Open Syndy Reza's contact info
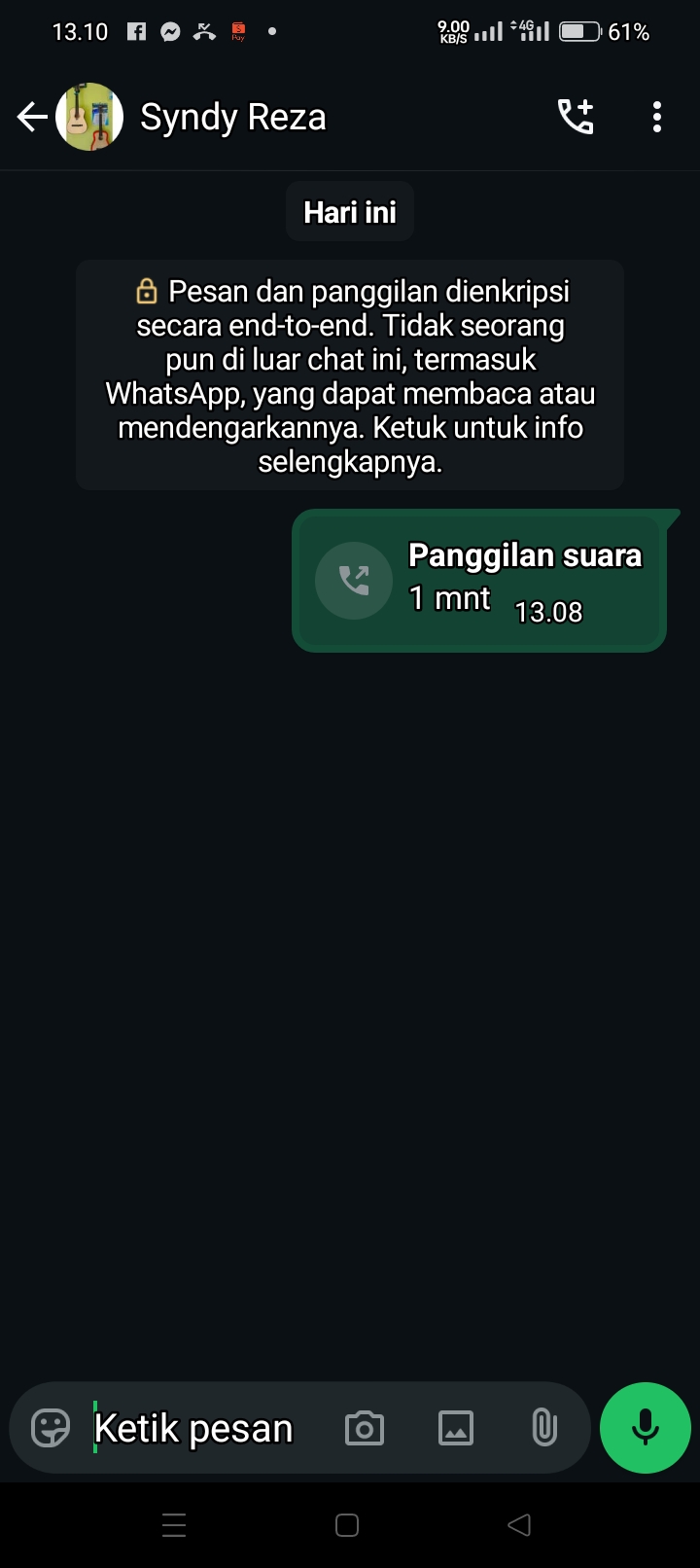 pyautogui.click(x=233, y=118)
